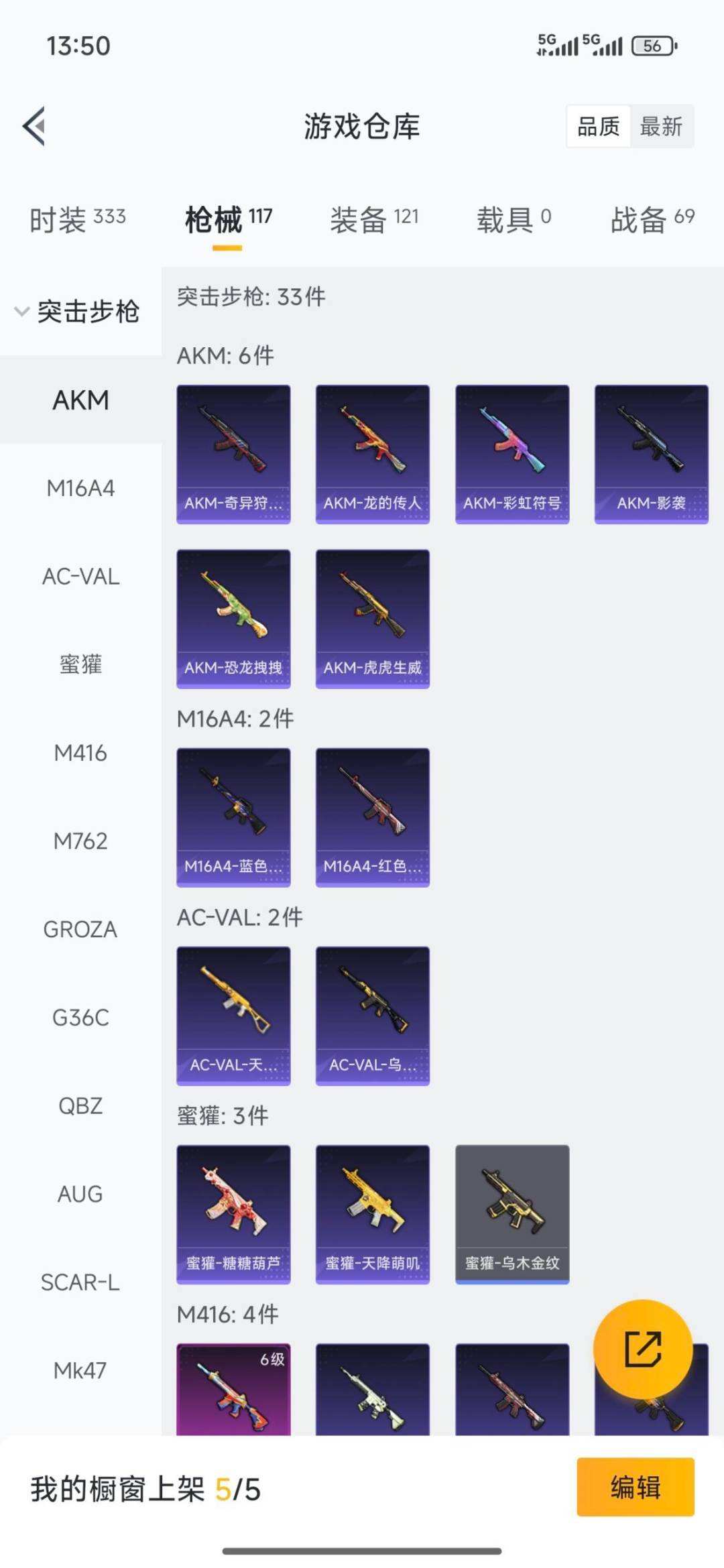Sort the warehouse by 最新
This screenshot has height=1568, width=724.
point(661,126)
